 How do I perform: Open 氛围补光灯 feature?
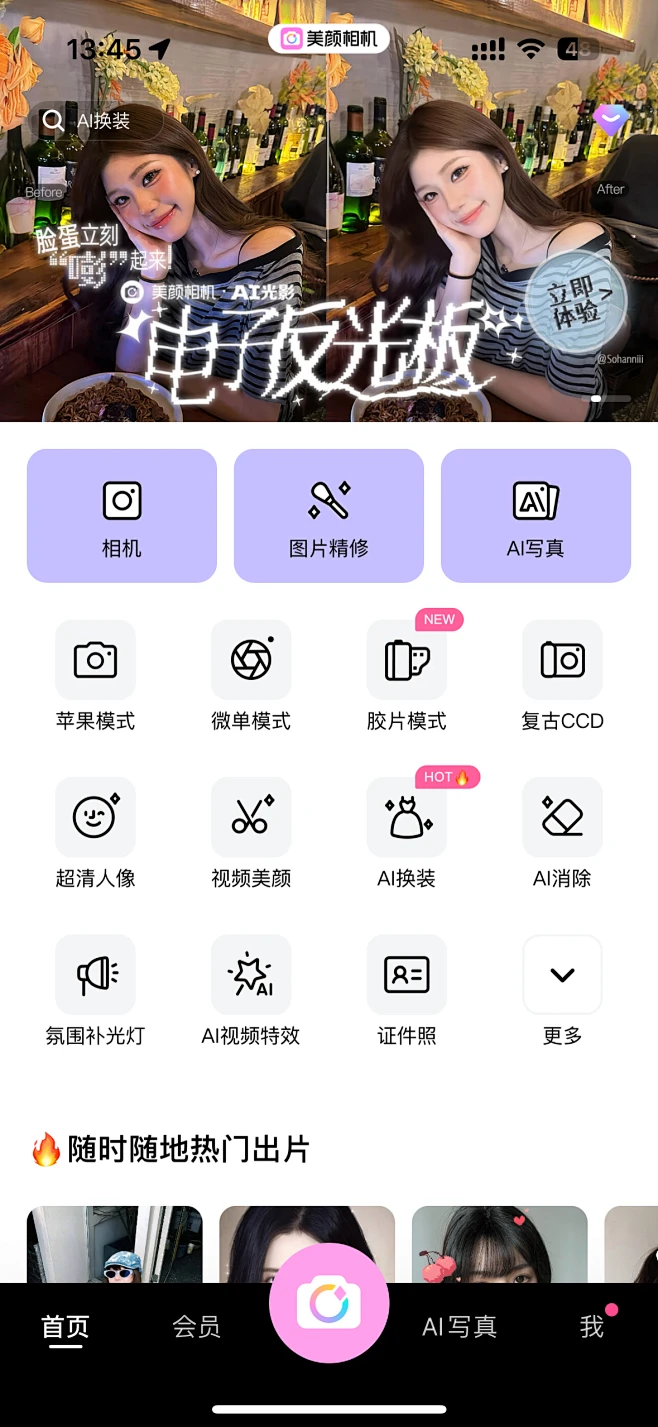point(95,975)
